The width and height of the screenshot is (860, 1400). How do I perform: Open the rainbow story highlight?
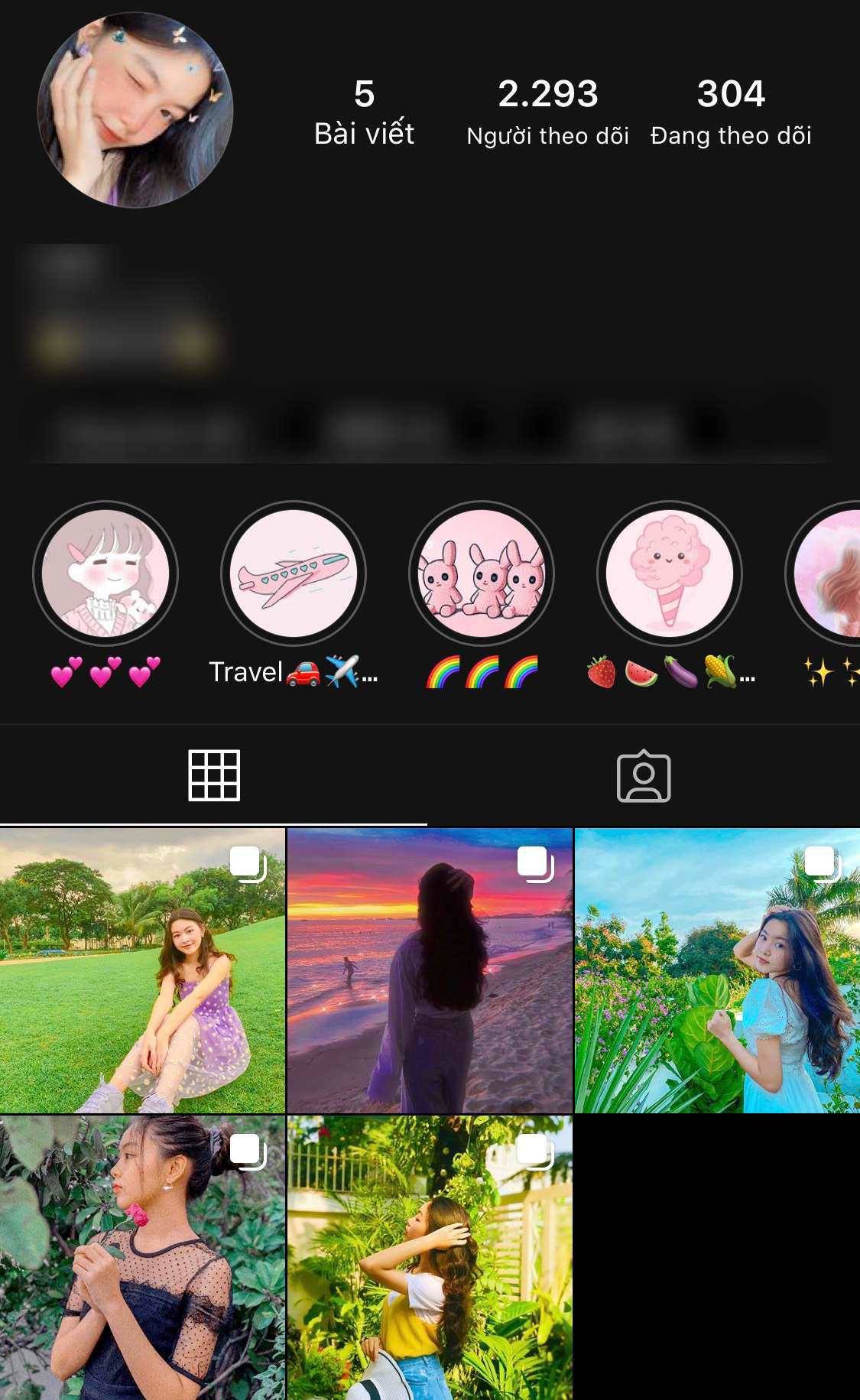pyautogui.click(x=482, y=573)
